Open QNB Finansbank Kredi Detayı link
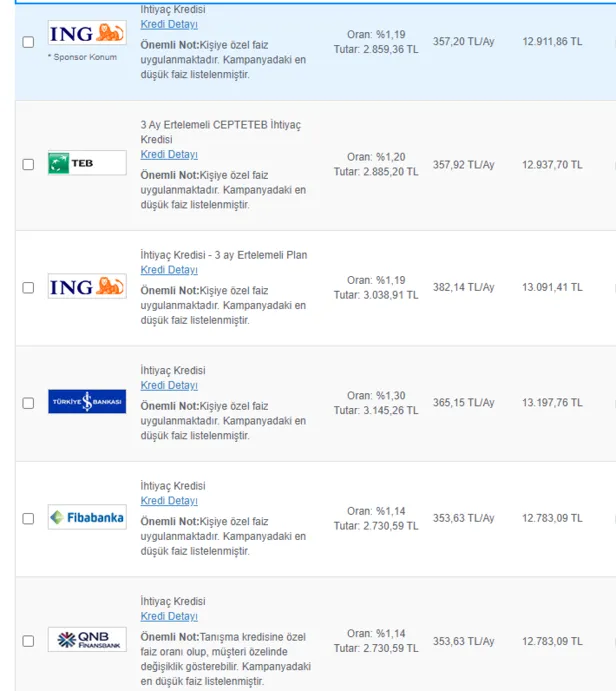616x691 pixels. point(169,616)
